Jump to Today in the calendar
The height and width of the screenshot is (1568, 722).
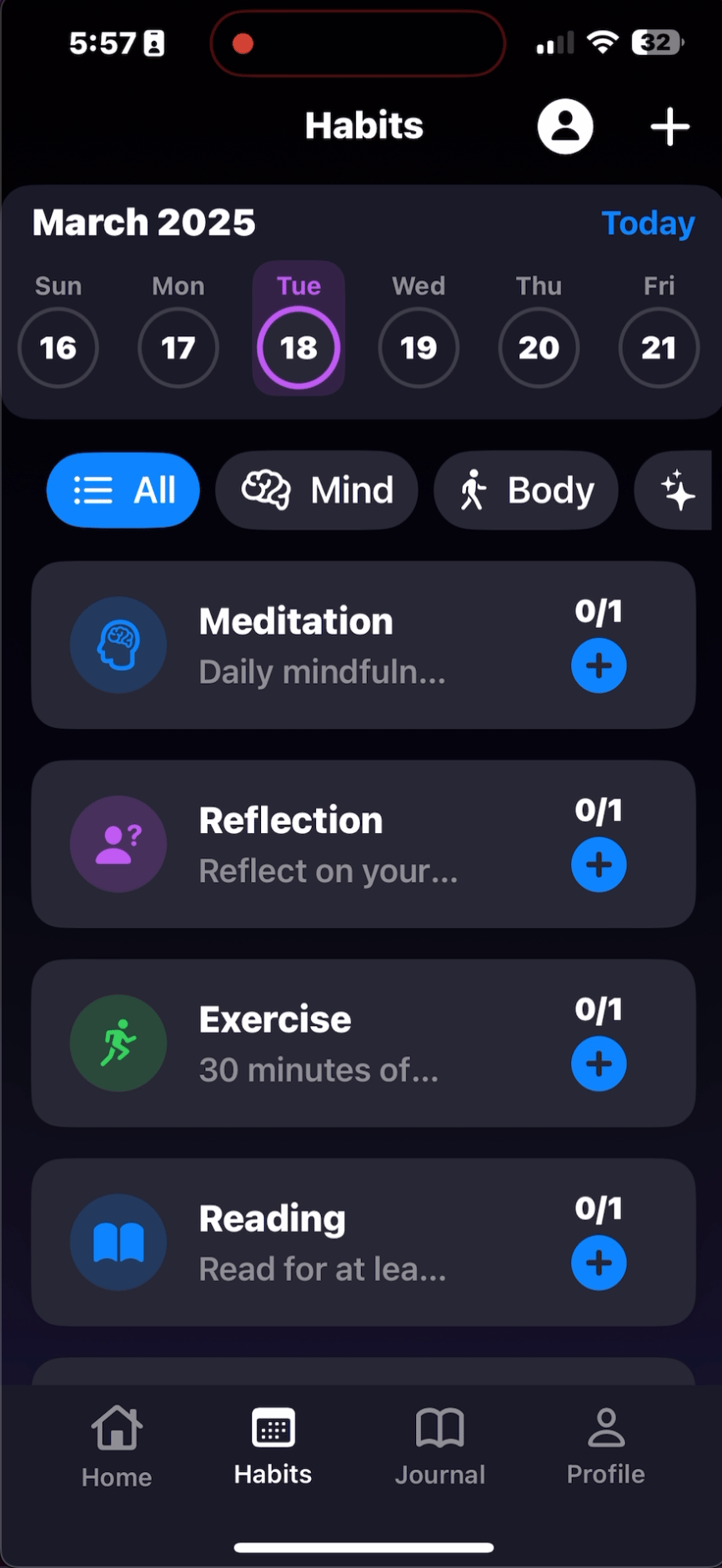point(648,223)
